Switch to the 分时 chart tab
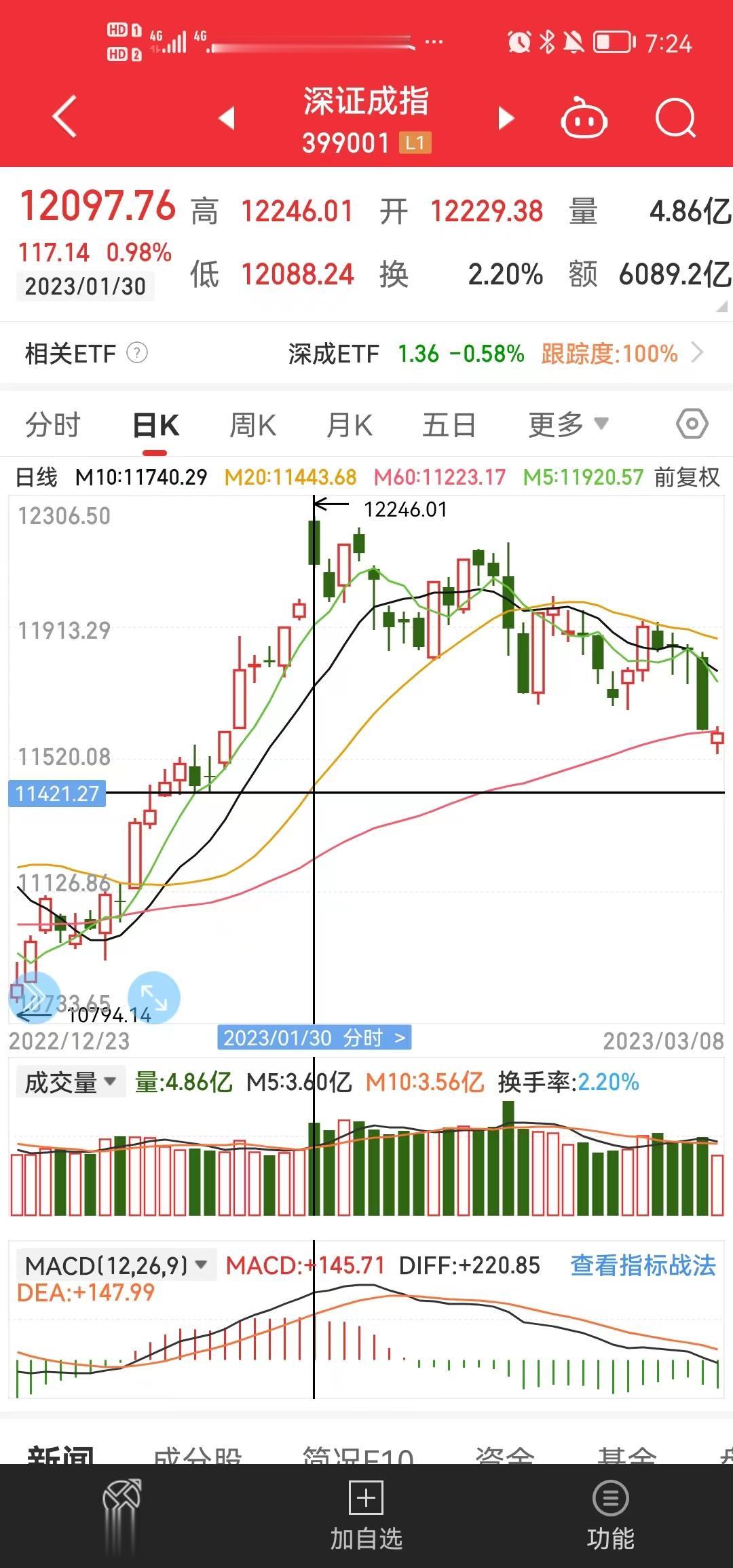 click(x=52, y=426)
